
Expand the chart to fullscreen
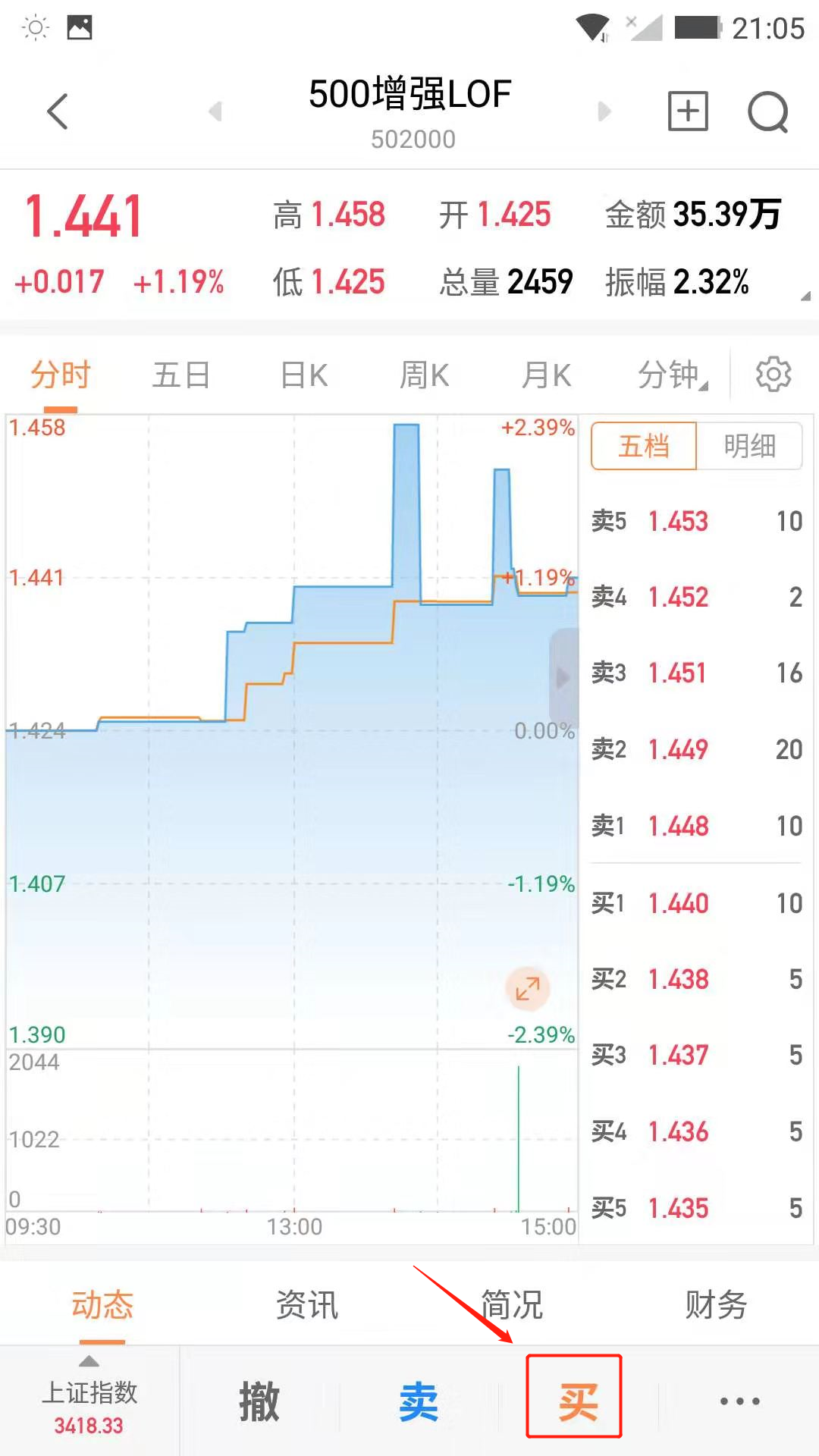click(528, 988)
